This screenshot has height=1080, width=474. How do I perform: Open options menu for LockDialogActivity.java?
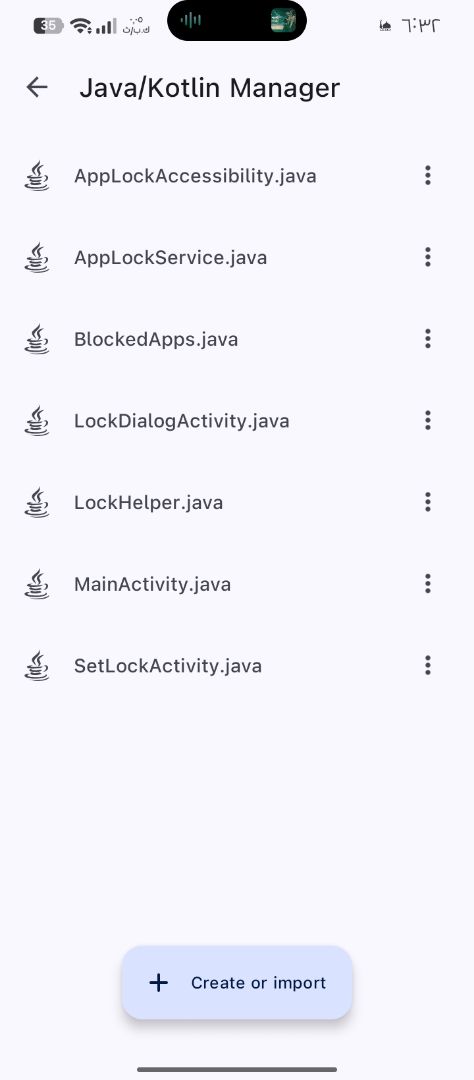tap(428, 420)
